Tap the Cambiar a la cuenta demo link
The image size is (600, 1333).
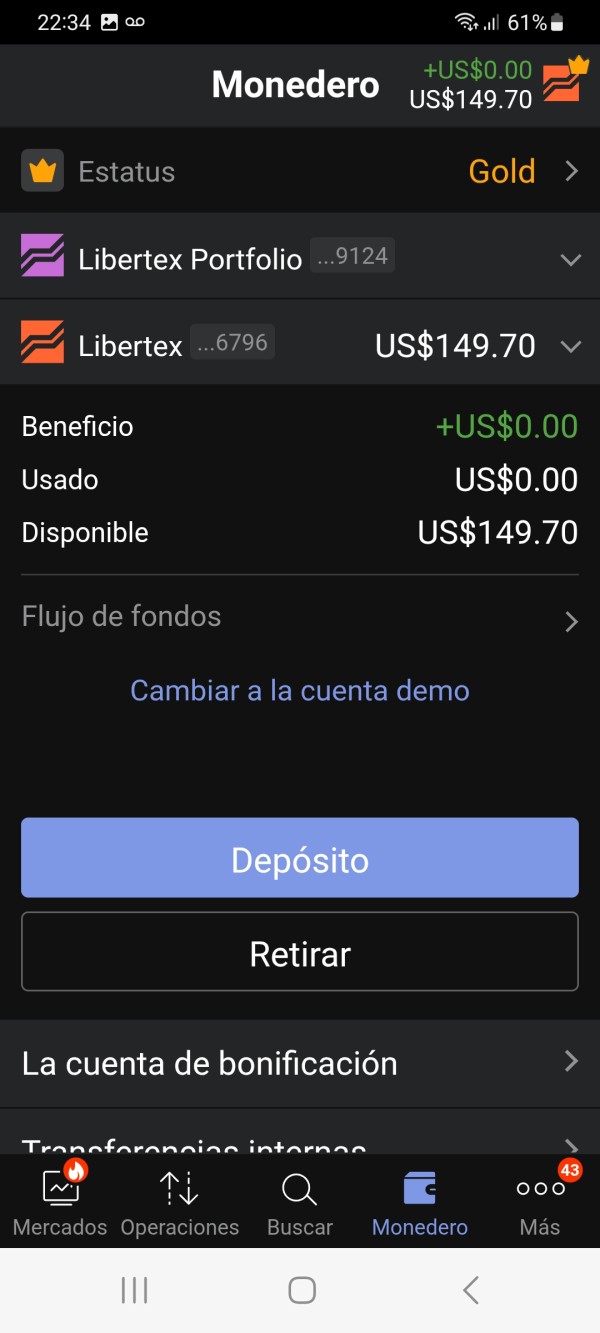[x=300, y=690]
